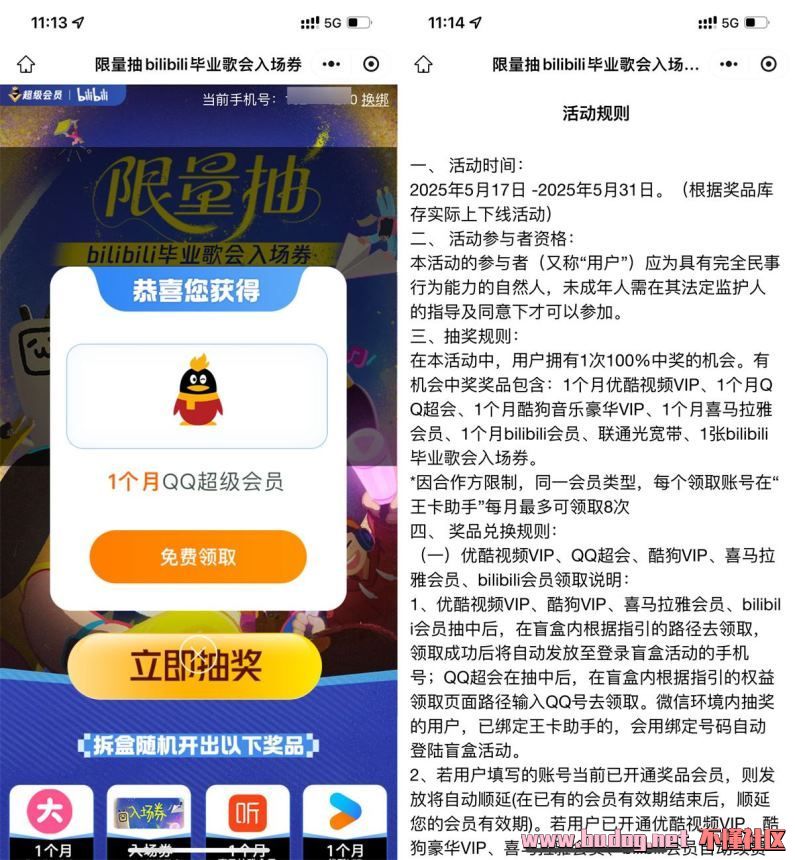Close the mini program on the 活动规则 page

768,64
